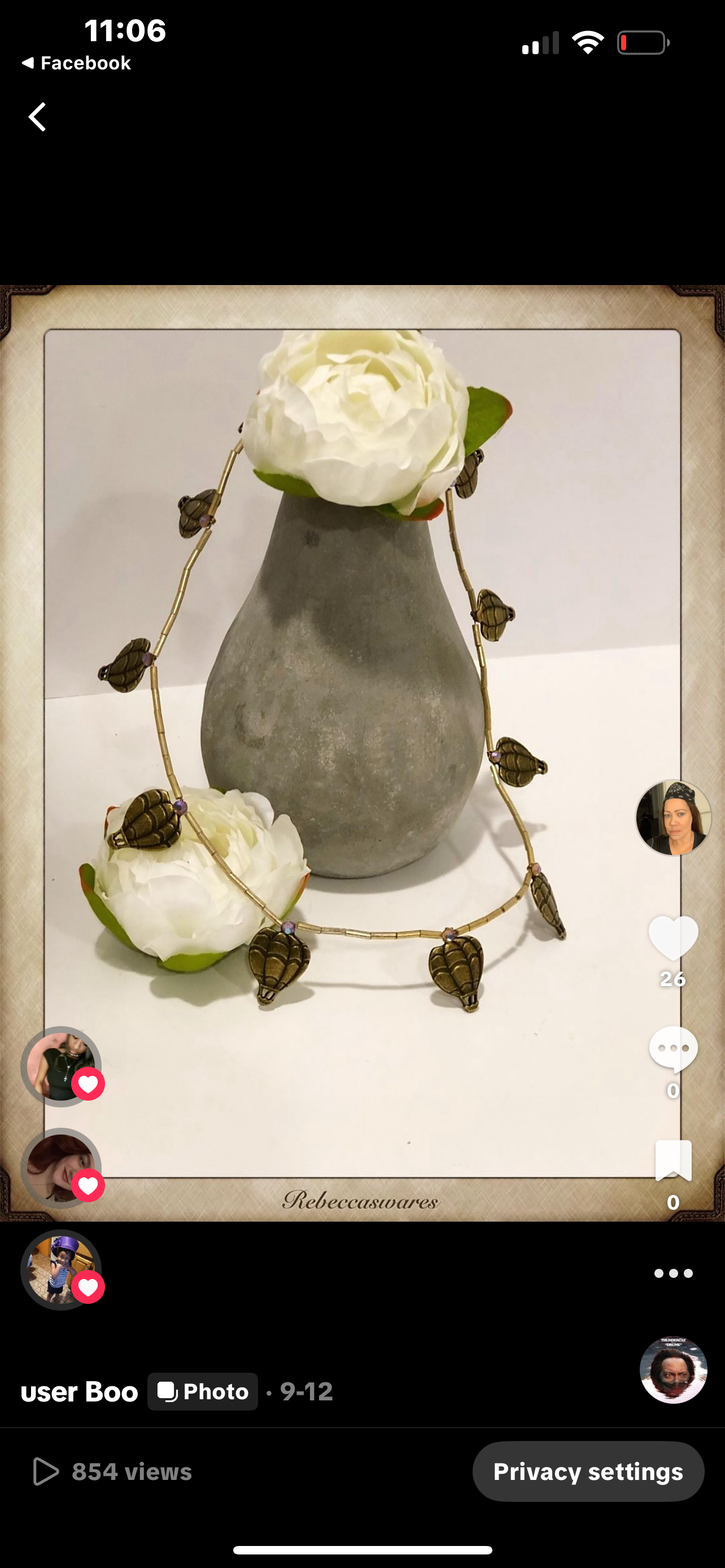Tap the Photo tag next to username
725x1568 pixels.
[x=202, y=1391]
